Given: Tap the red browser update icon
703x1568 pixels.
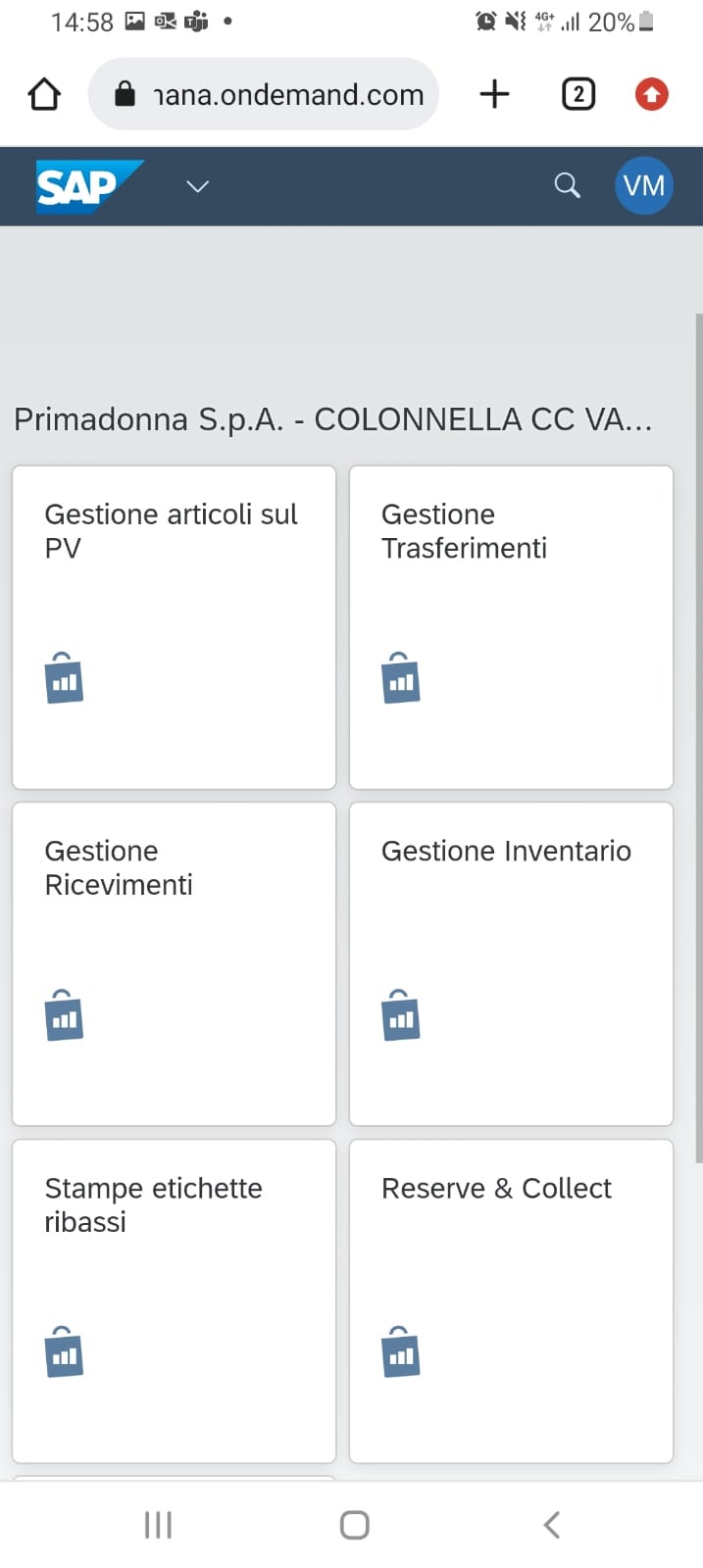Looking at the screenshot, I should [x=652, y=94].
